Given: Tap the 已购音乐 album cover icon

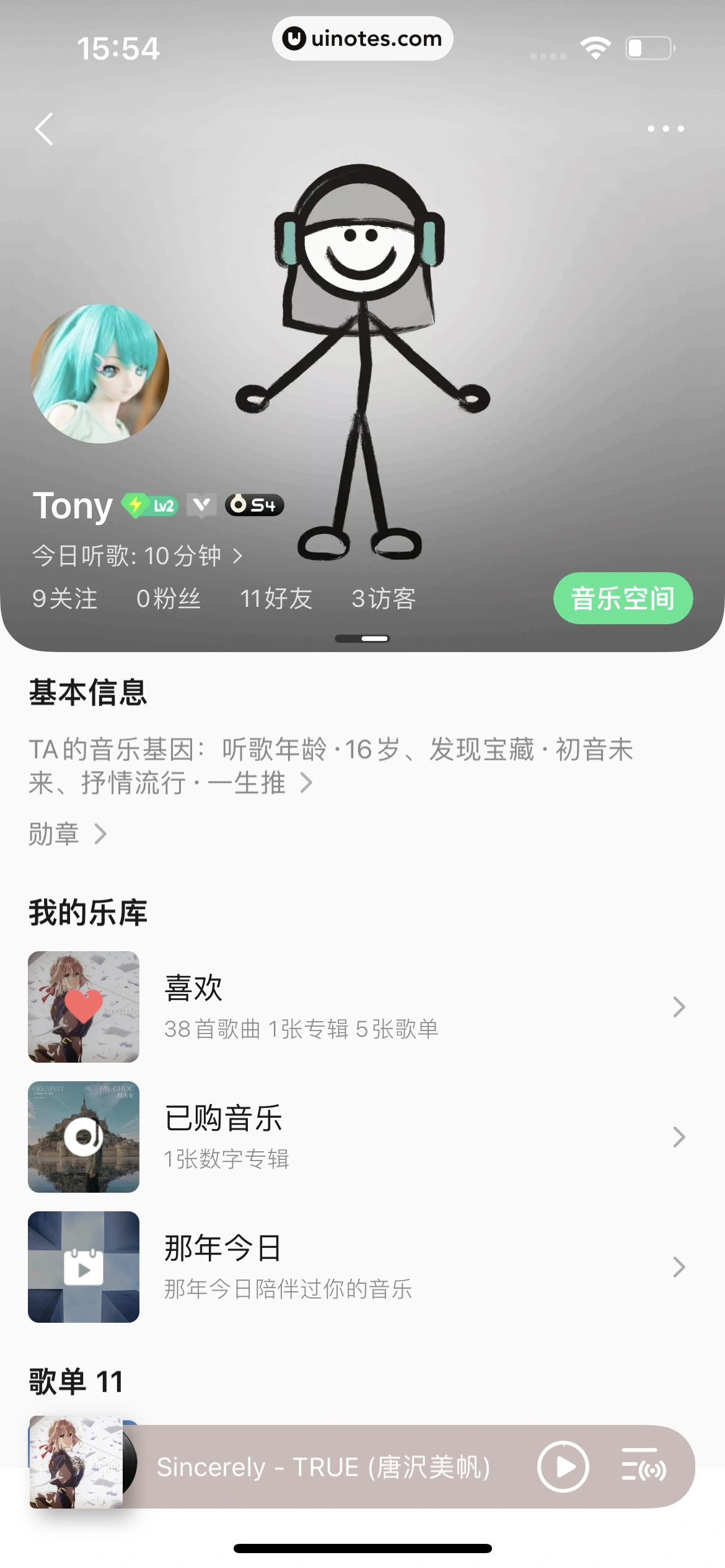Looking at the screenshot, I should click(x=82, y=1138).
